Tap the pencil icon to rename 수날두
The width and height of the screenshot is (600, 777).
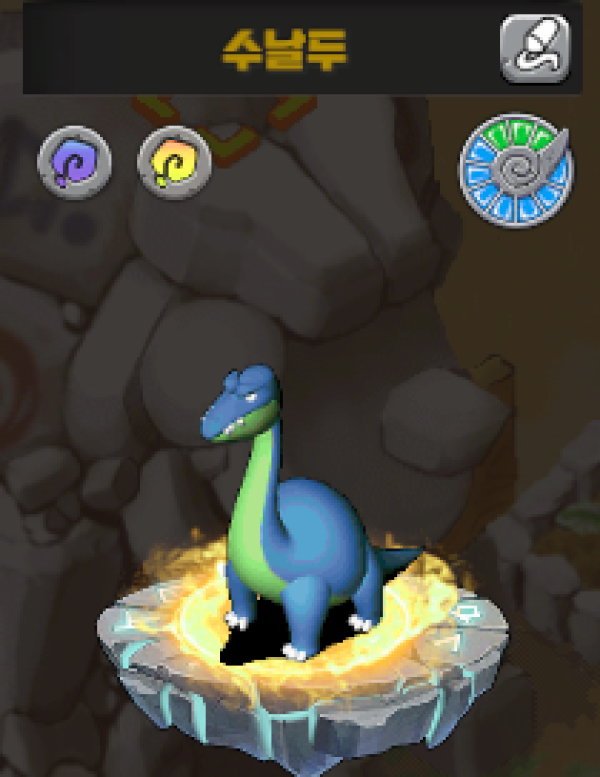pyautogui.click(x=535, y=49)
